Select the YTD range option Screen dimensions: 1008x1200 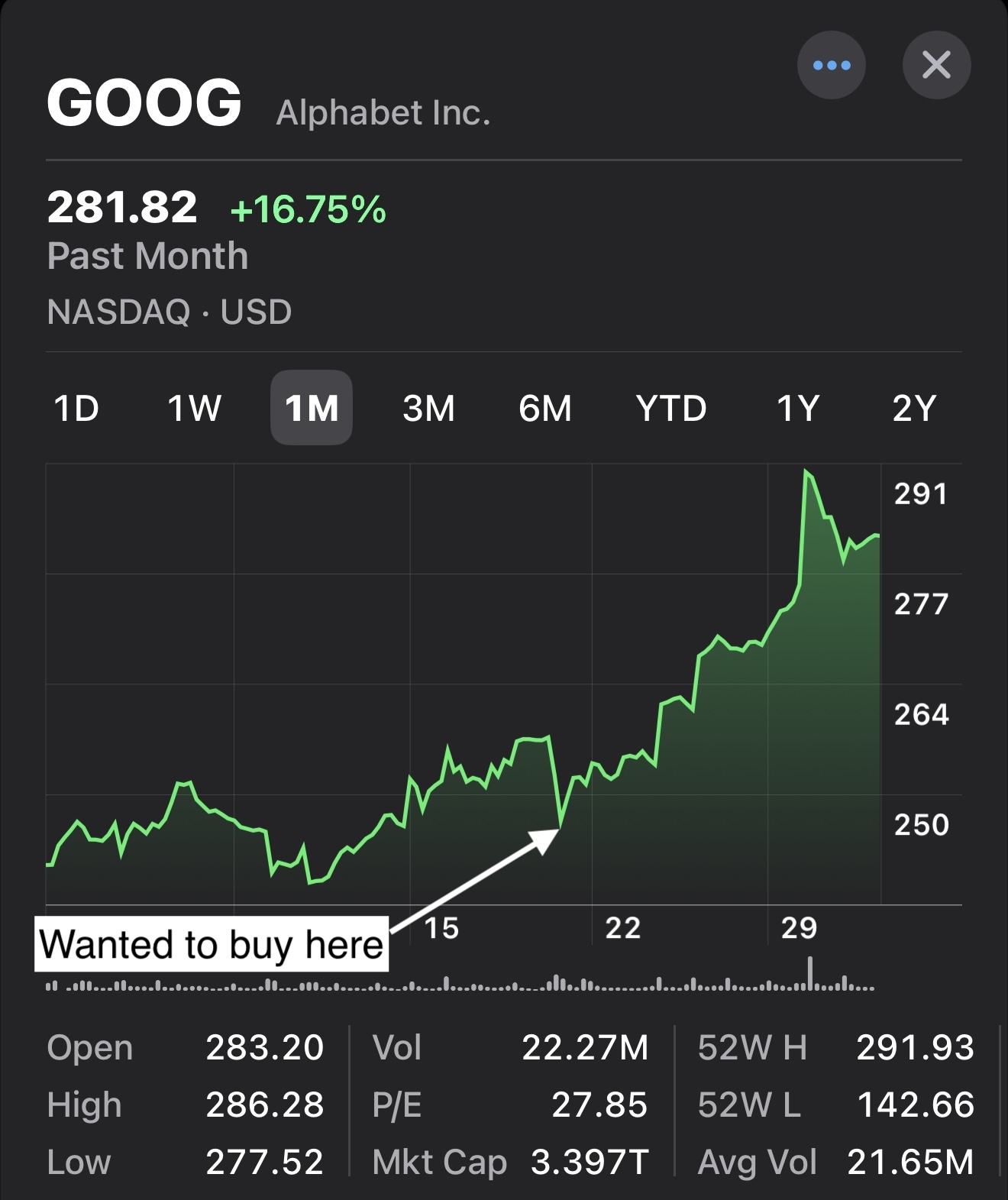tap(672, 409)
